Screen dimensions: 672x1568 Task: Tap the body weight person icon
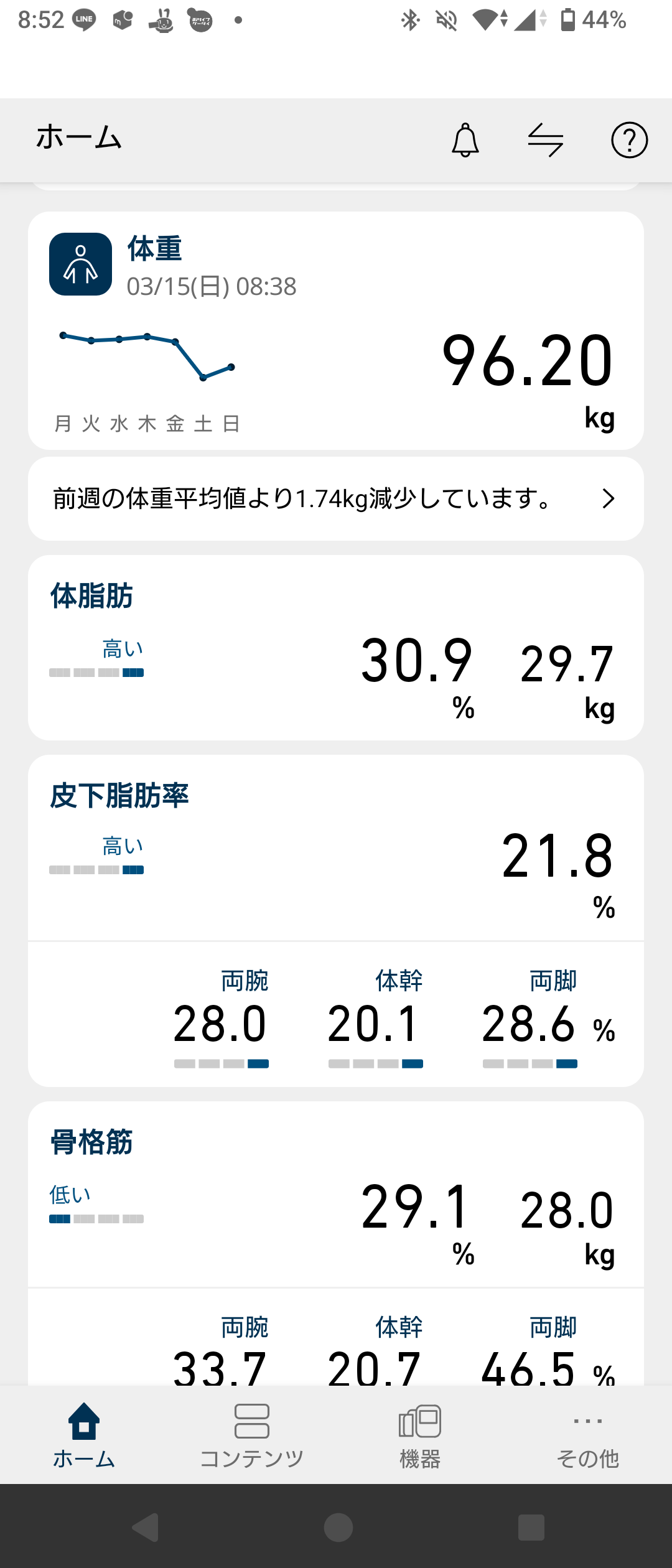tap(80, 263)
